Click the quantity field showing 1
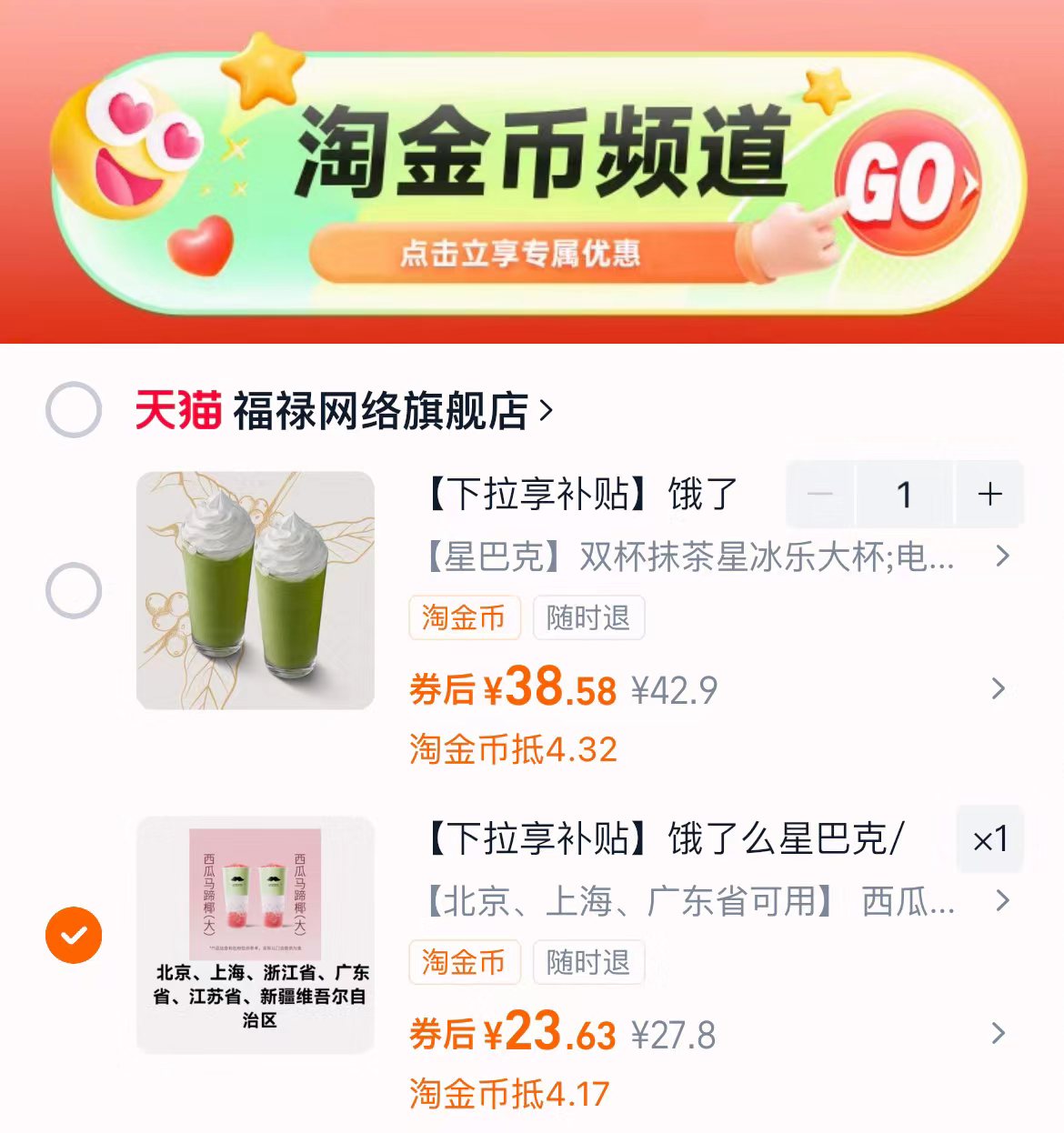 pos(904,495)
